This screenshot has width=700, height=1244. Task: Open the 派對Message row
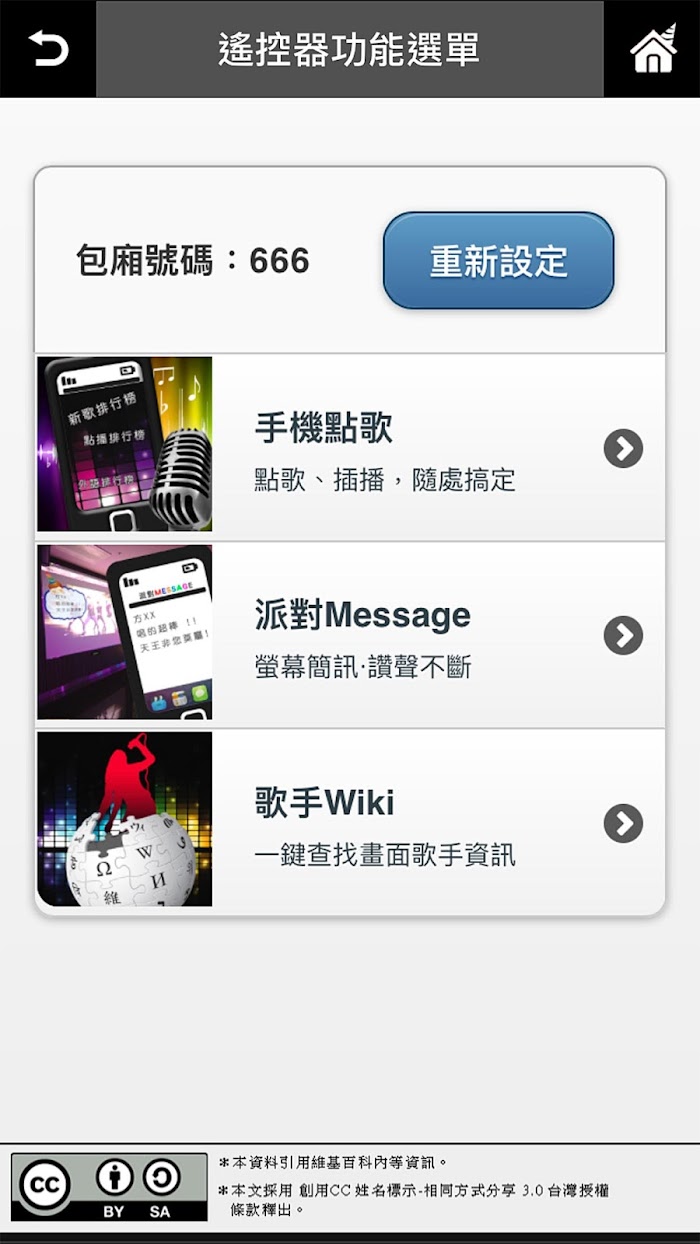click(350, 635)
